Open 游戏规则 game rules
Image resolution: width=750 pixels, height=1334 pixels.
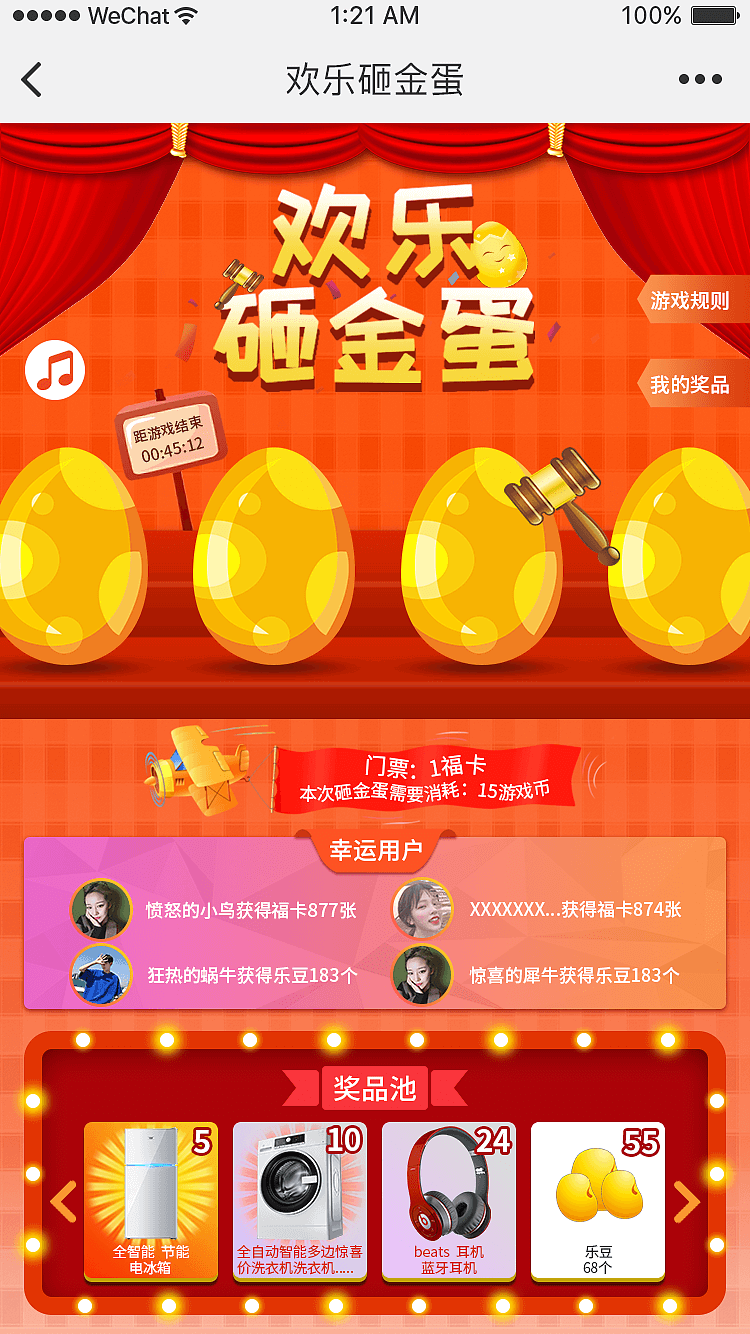coord(690,300)
